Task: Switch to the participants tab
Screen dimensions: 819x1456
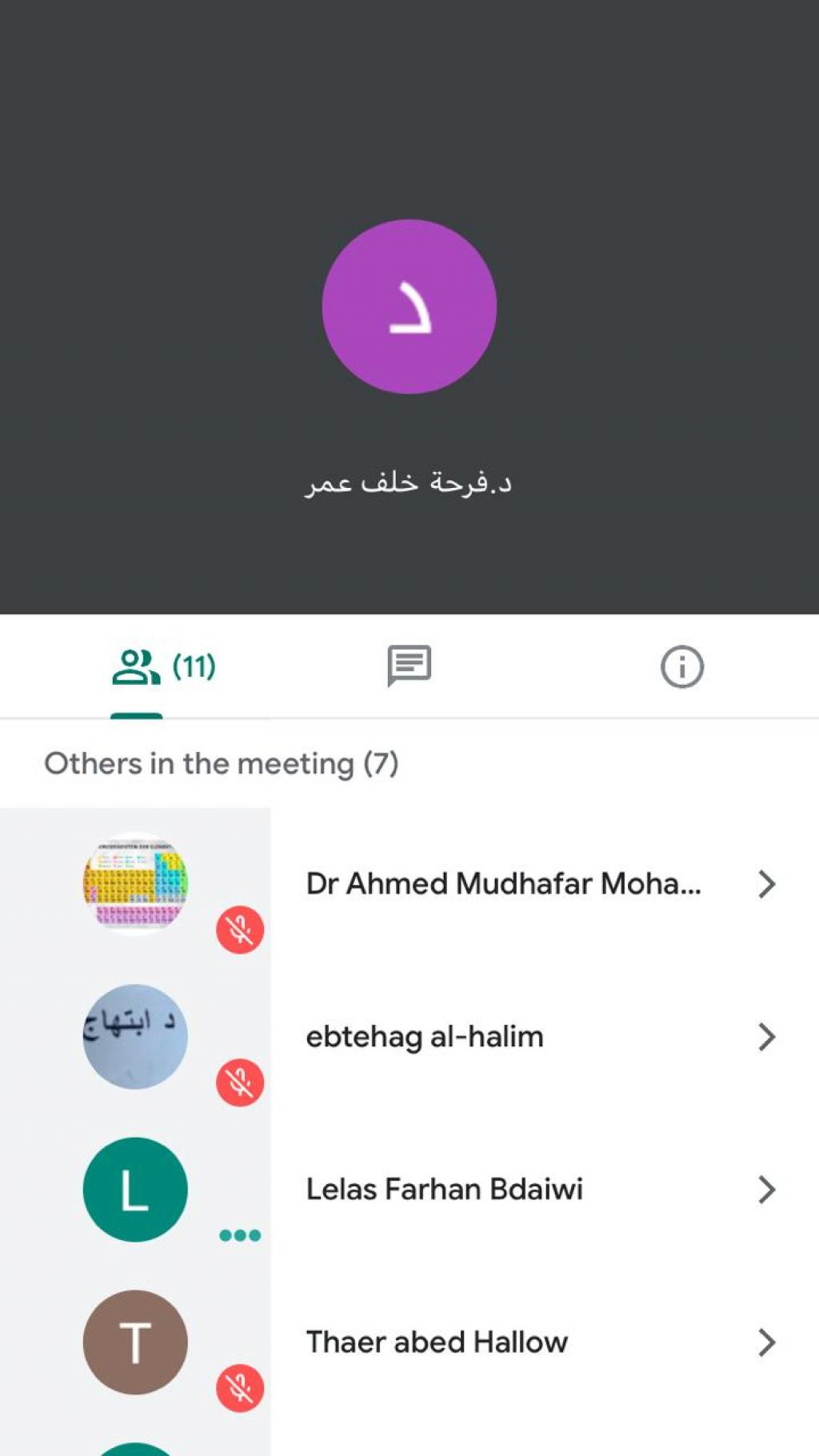Action: (163, 666)
